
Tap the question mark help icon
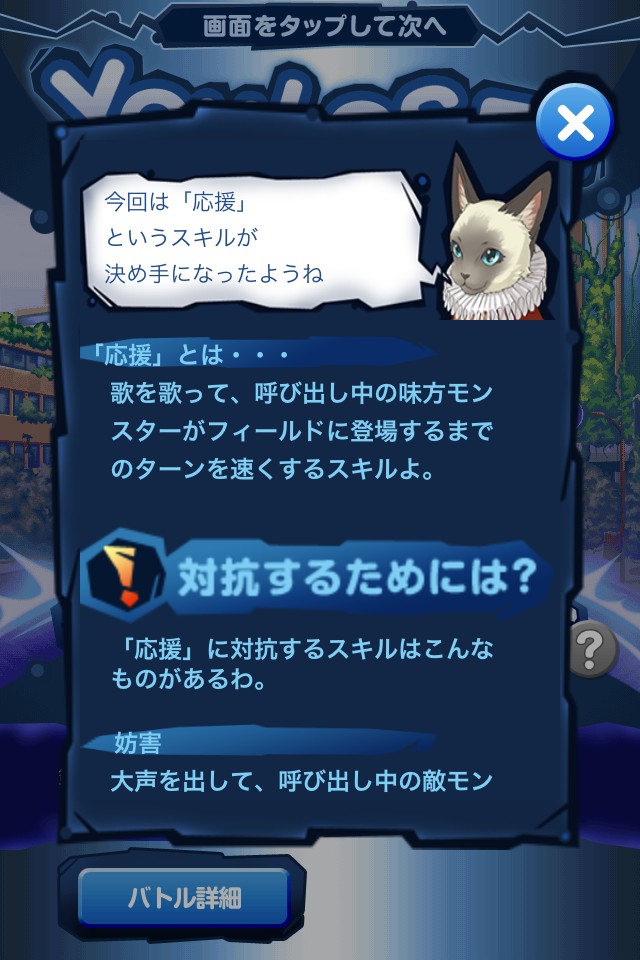coord(596,649)
